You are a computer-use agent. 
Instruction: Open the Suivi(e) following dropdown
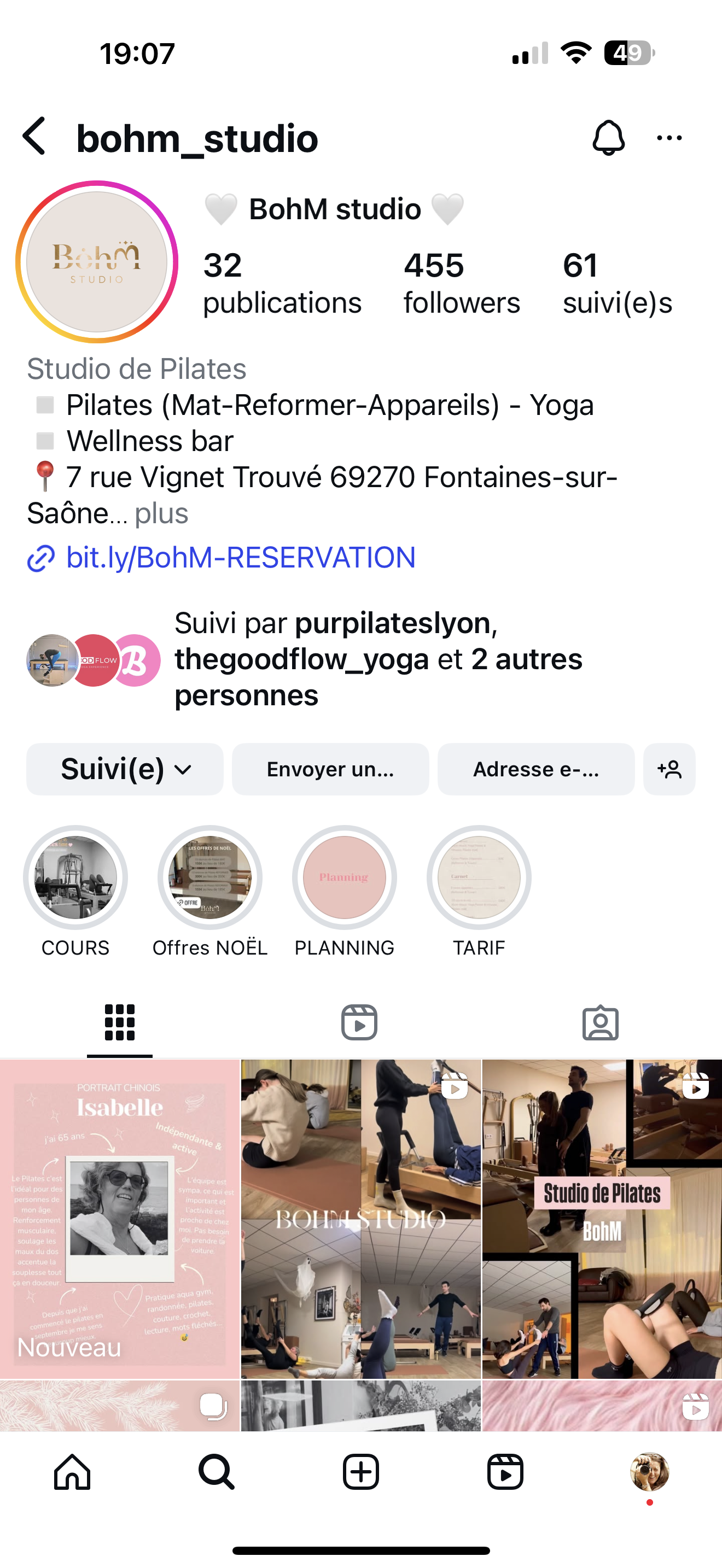coord(125,769)
